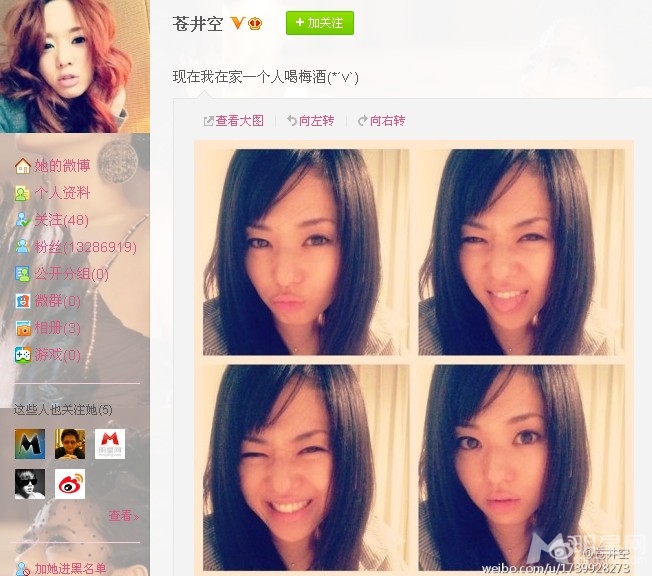View the 粉丝 followers list

pos(85,247)
